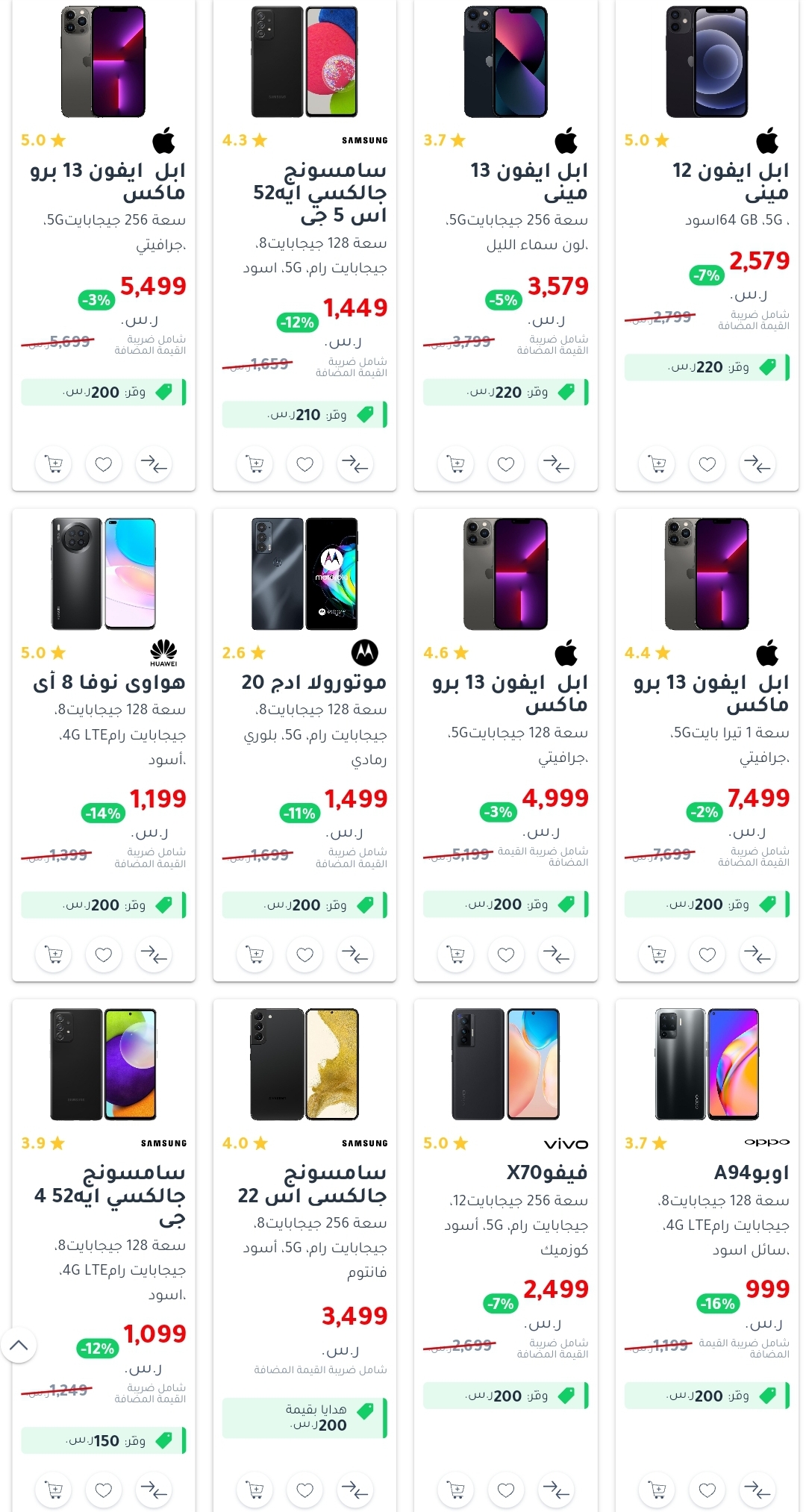
Task: Add the 5,499 iPhone 13 Pro Max to cart
Action: pyautogui.click(x=54, y=464)
